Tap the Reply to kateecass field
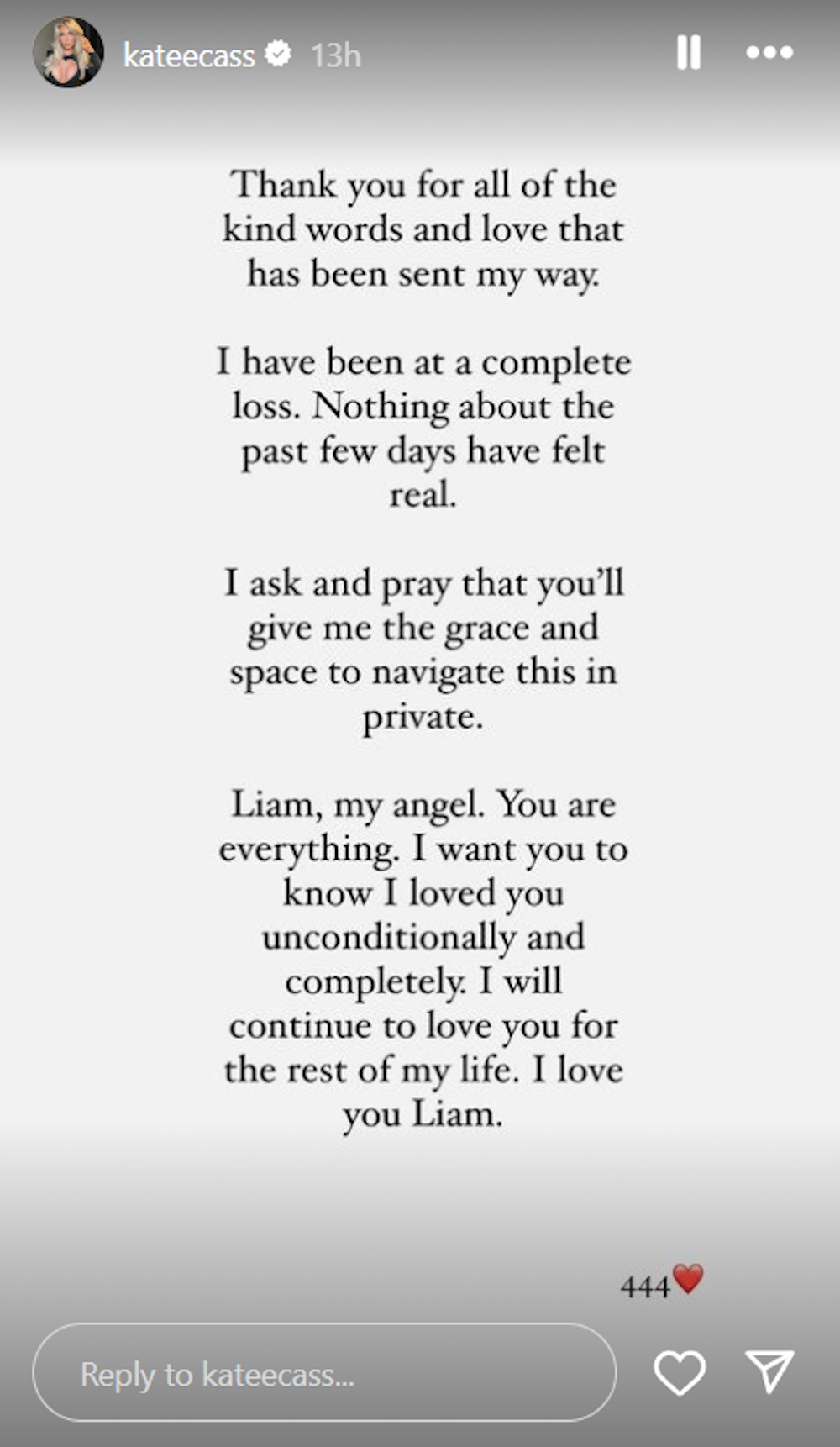Image resolution: width=840 pixels, height=1447 pixels. point(324,1373)
